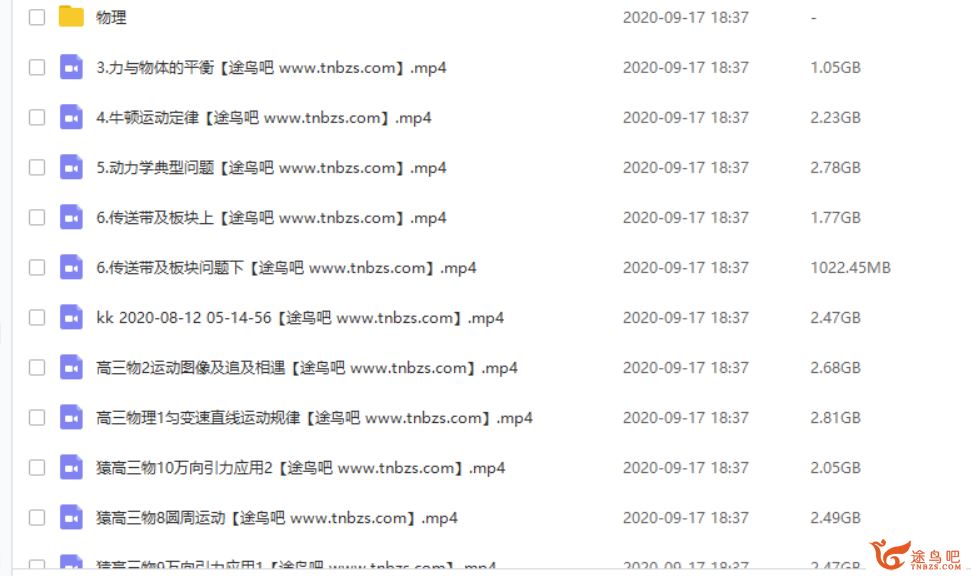Open 6.传送带及板块上 video
The height and width of the screenshot is (576, 971).
271,218
